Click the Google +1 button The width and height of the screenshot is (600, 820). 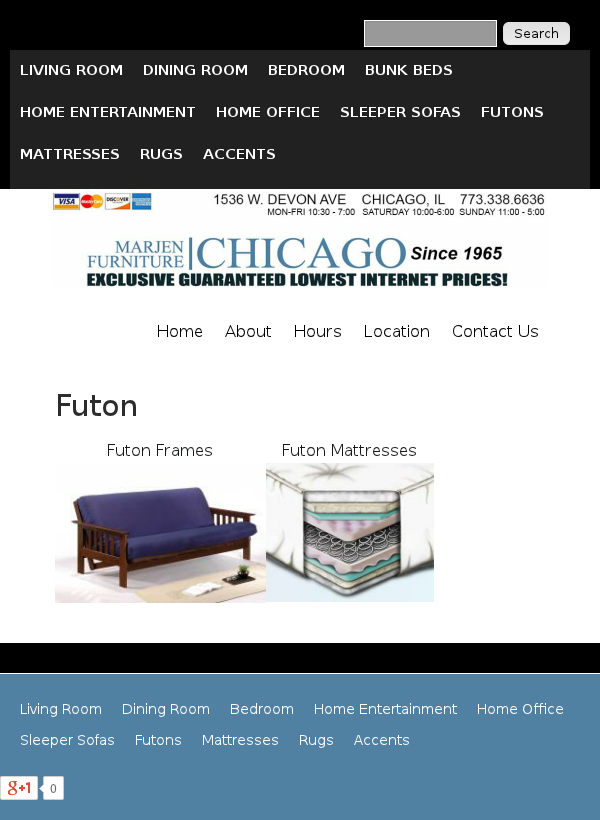pos(19,788)
